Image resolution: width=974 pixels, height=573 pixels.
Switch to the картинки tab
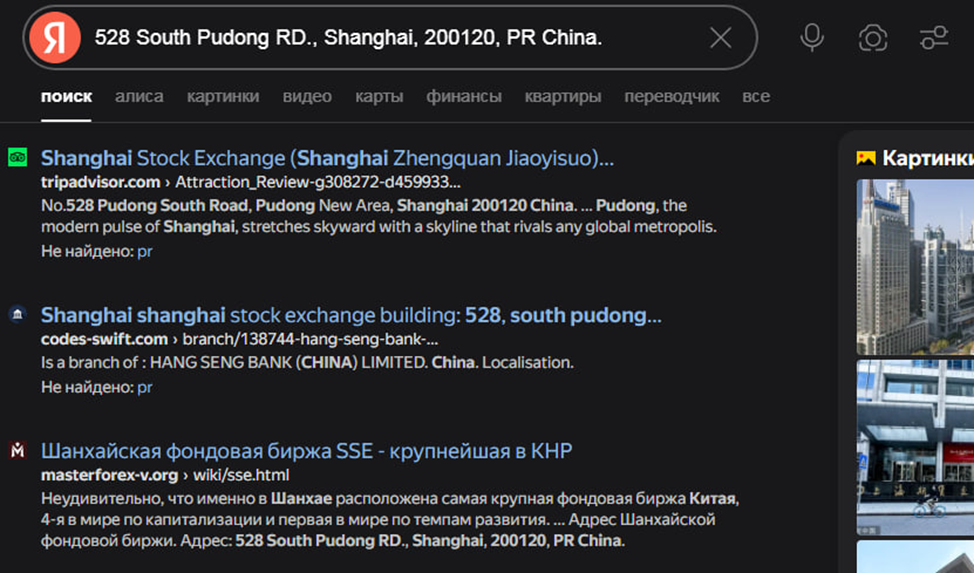click(x=223, y=97)
